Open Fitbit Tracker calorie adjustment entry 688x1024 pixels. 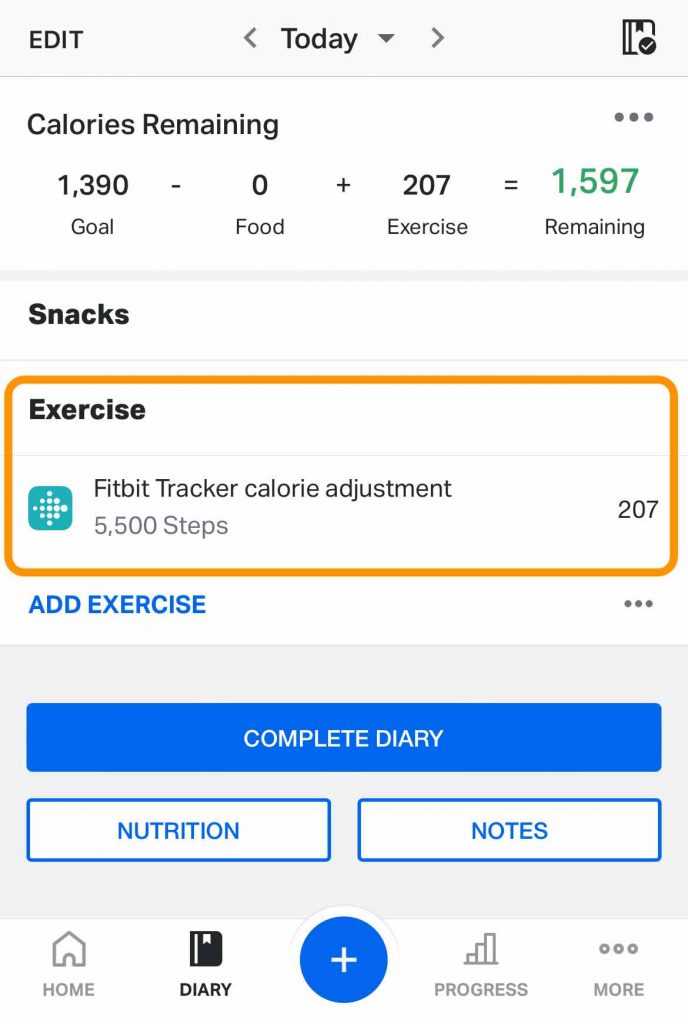340,508
